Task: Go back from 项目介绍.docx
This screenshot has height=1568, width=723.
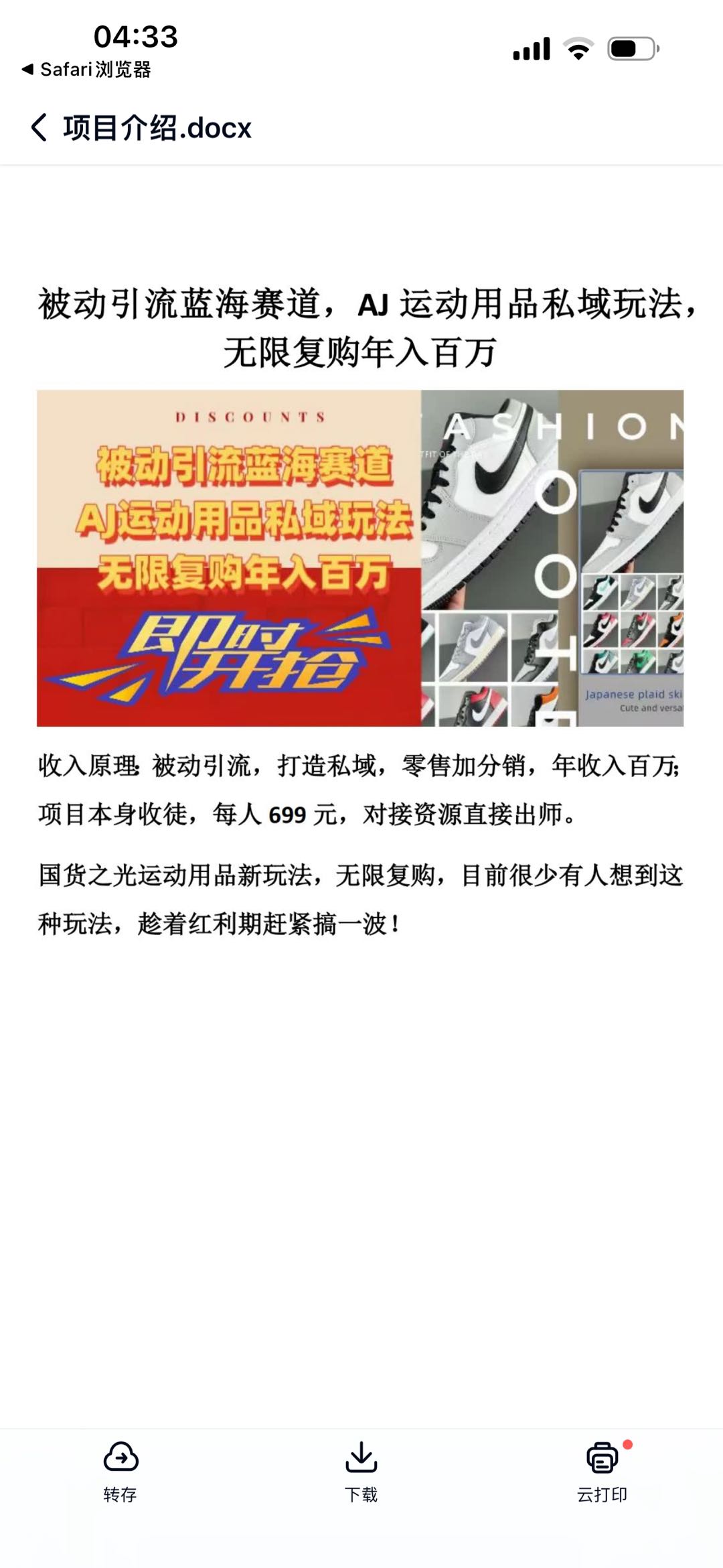Action: [x=39, y=127]
